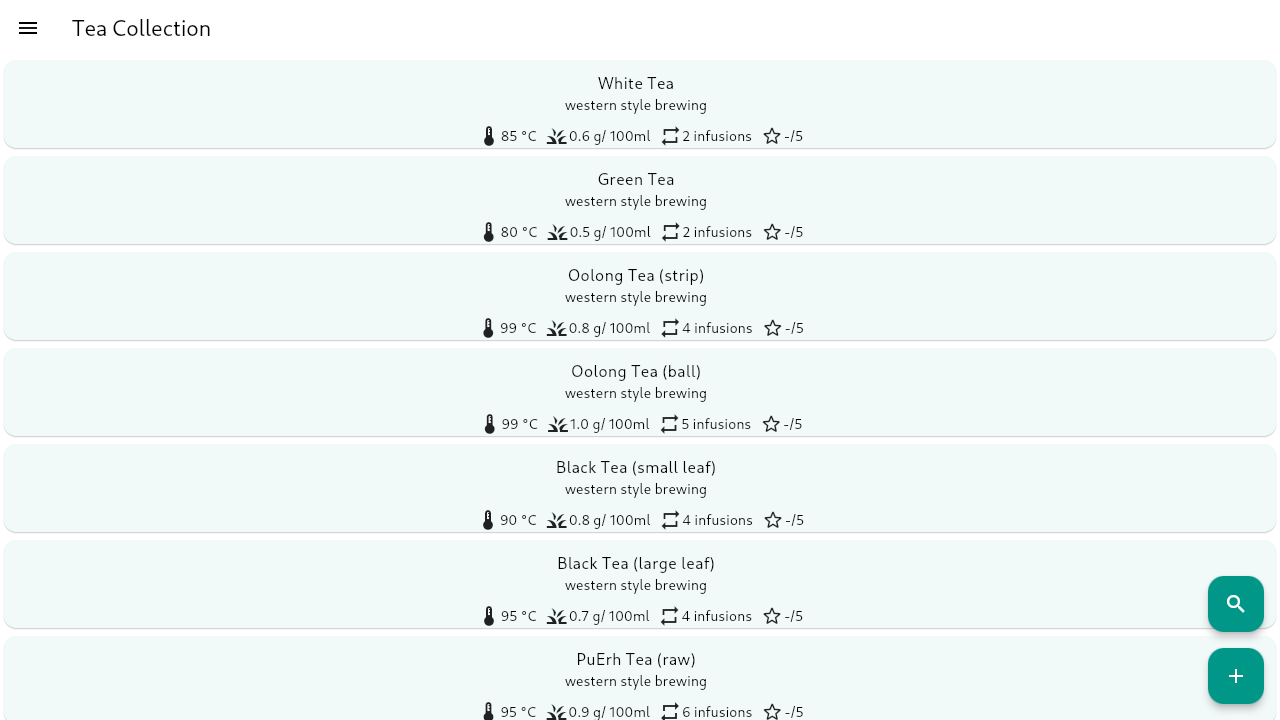Add a new tea with plus button
The height and width of the screenshot is (720, 1280).
point(1235,676)
